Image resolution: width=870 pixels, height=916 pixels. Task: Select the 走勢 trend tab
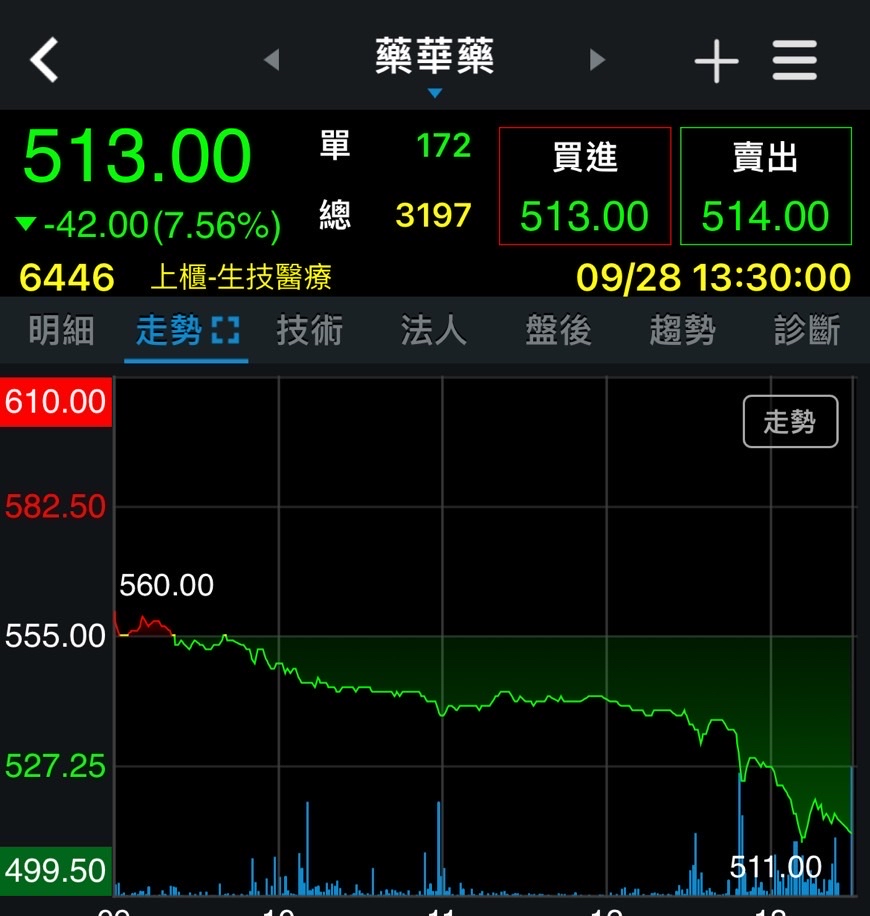(186, 330)
